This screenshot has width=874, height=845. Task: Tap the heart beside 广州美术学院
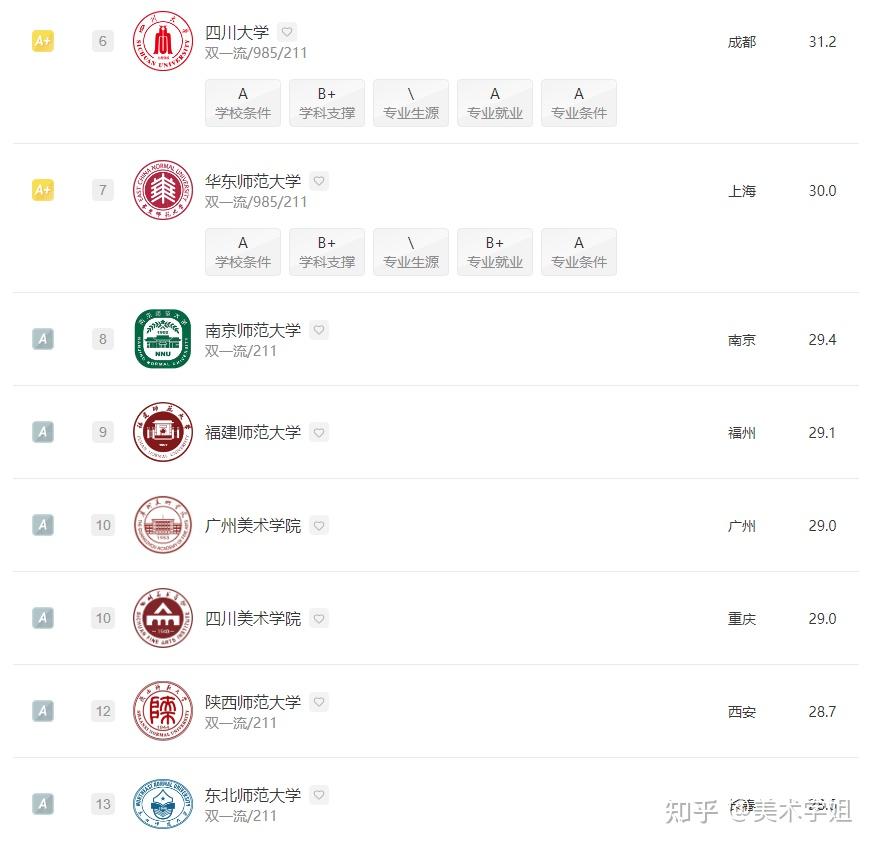tap(319, 526)
